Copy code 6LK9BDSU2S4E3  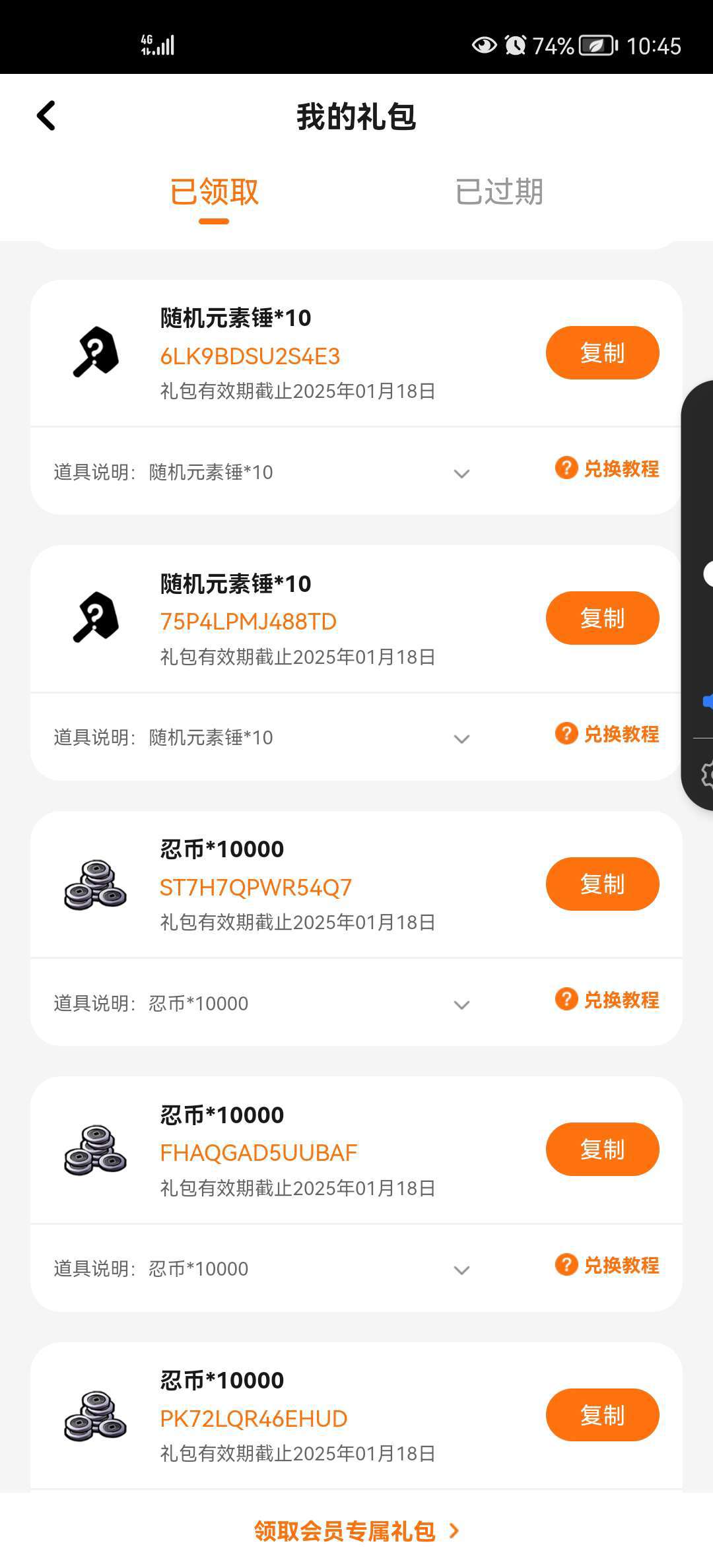(602, 353)
